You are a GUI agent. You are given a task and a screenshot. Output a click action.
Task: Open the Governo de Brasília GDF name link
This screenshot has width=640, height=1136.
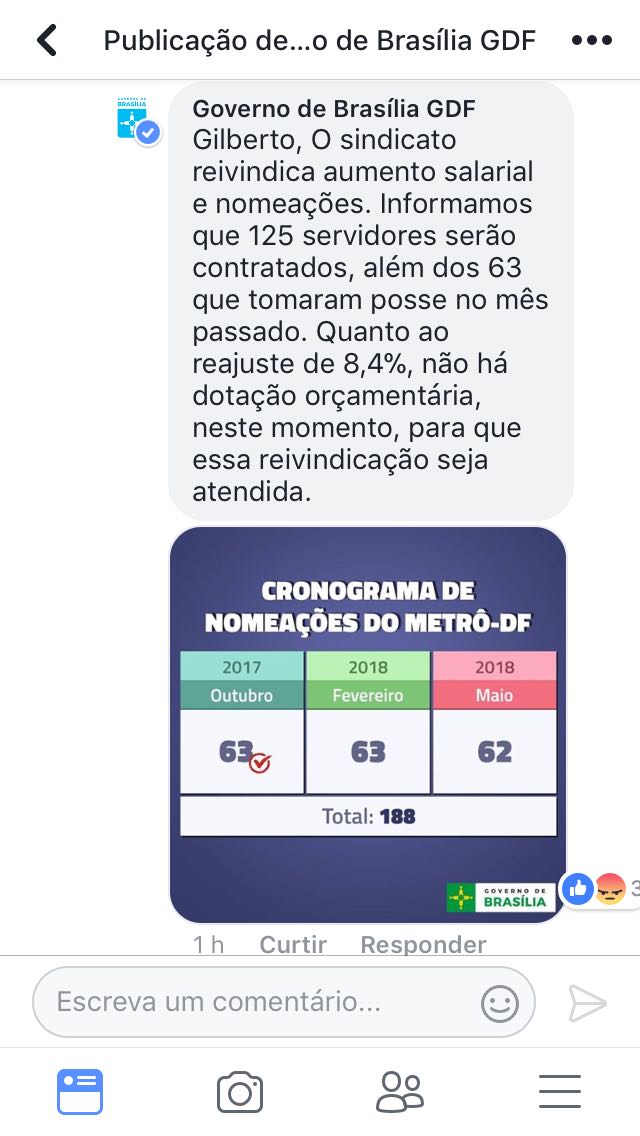[333, 108]
